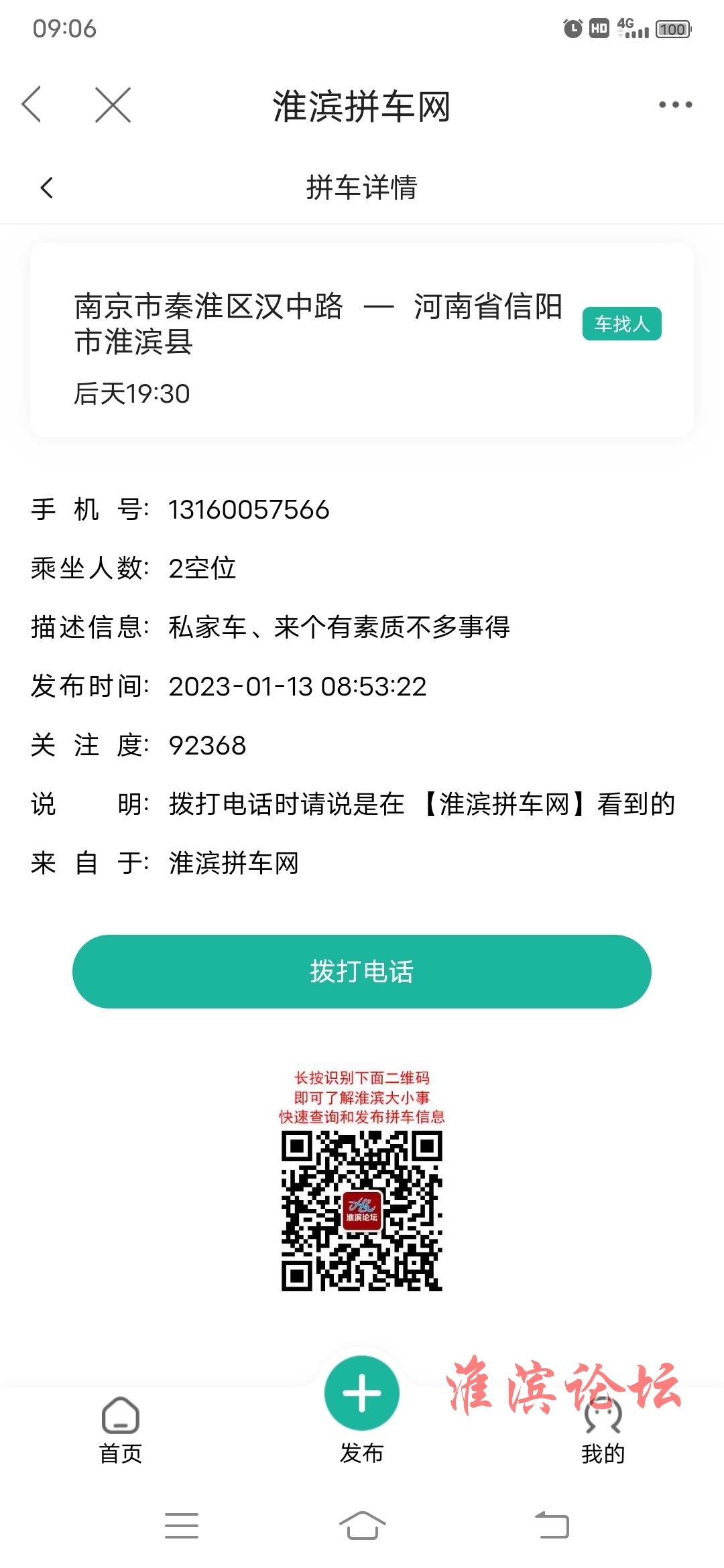The image size is (724, 1568).
Task: Return from the 拼车详情 page
Action: pos(46,188)
